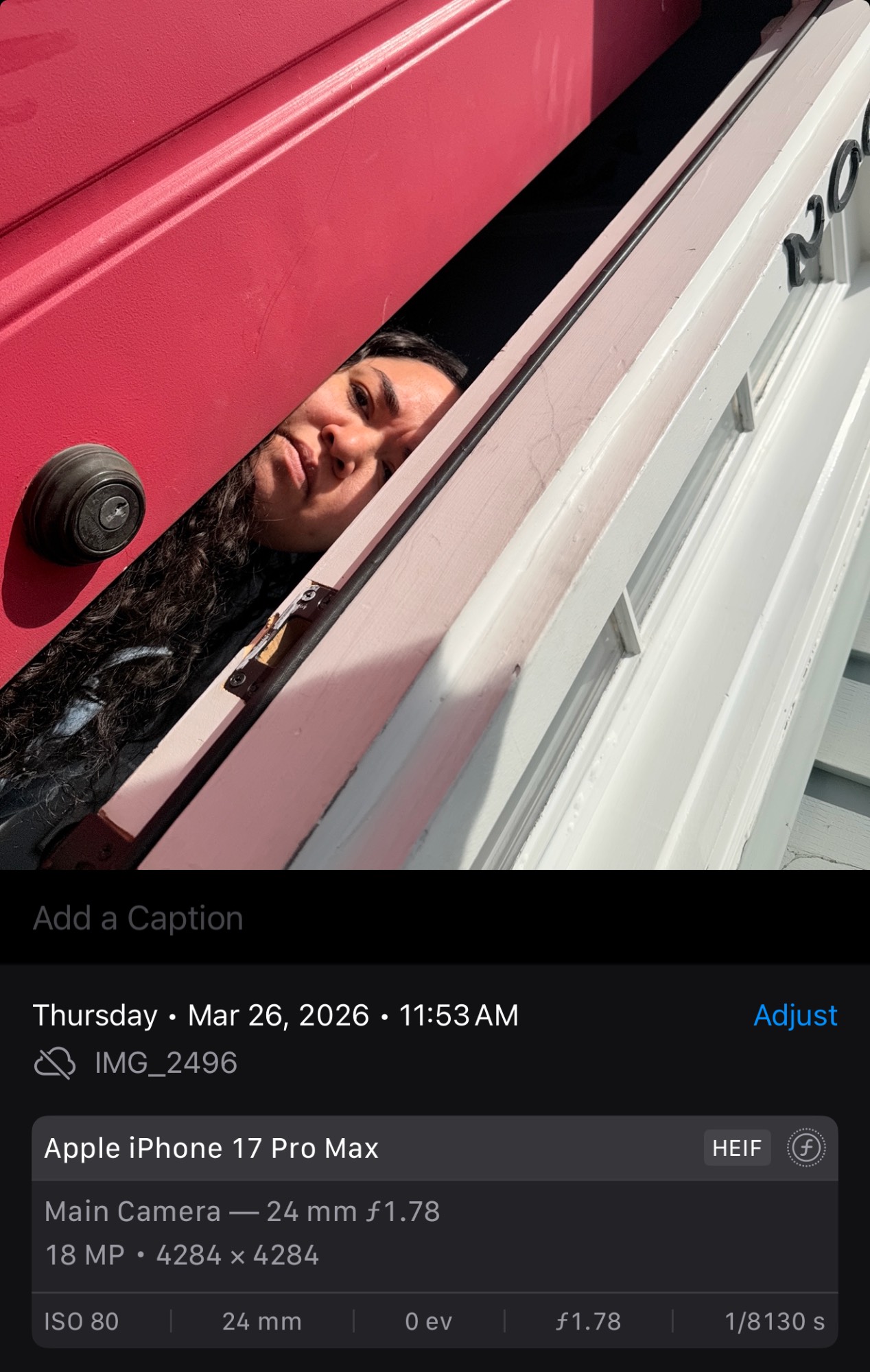Add a caption to the photo
Screen dimensions: 870x1372
[138, 918]
